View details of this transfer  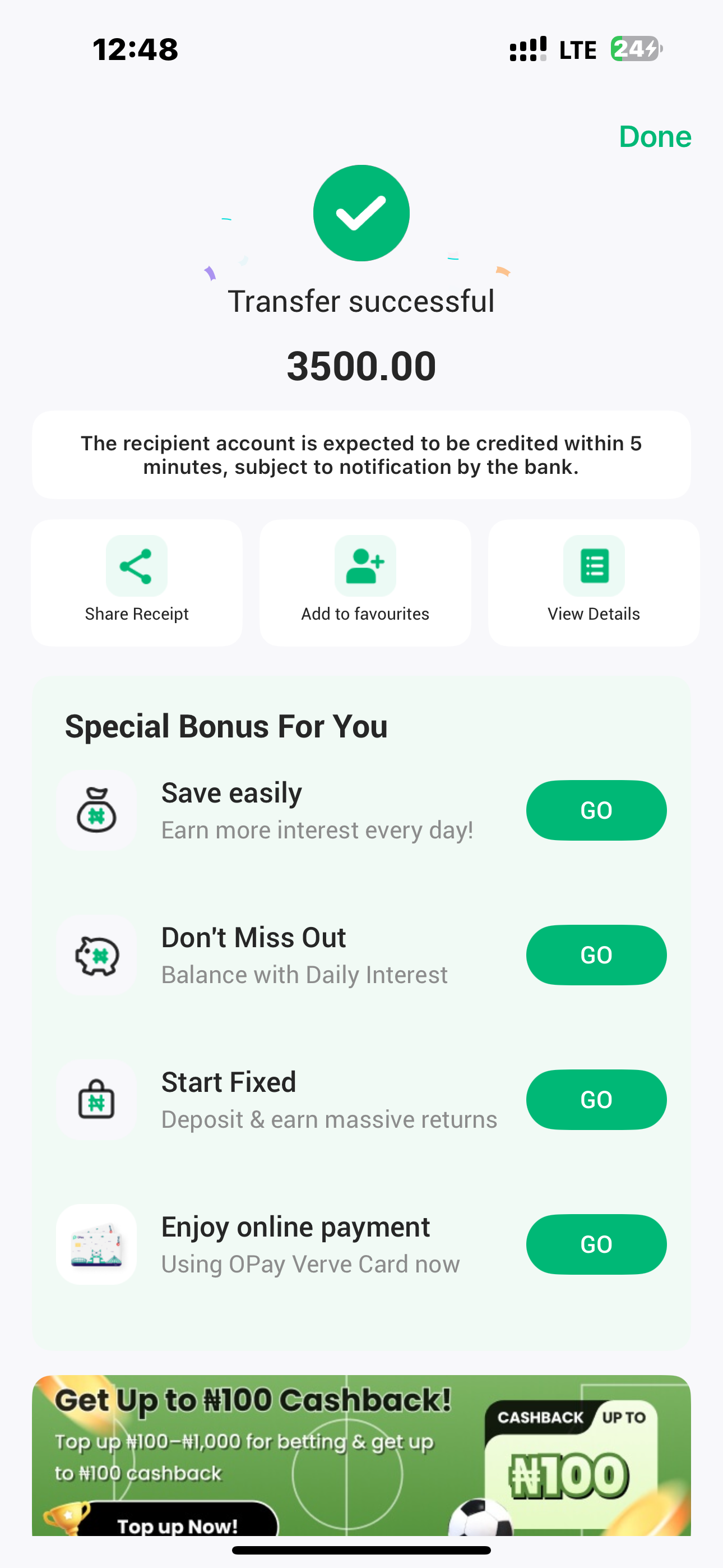pos(594,582)
